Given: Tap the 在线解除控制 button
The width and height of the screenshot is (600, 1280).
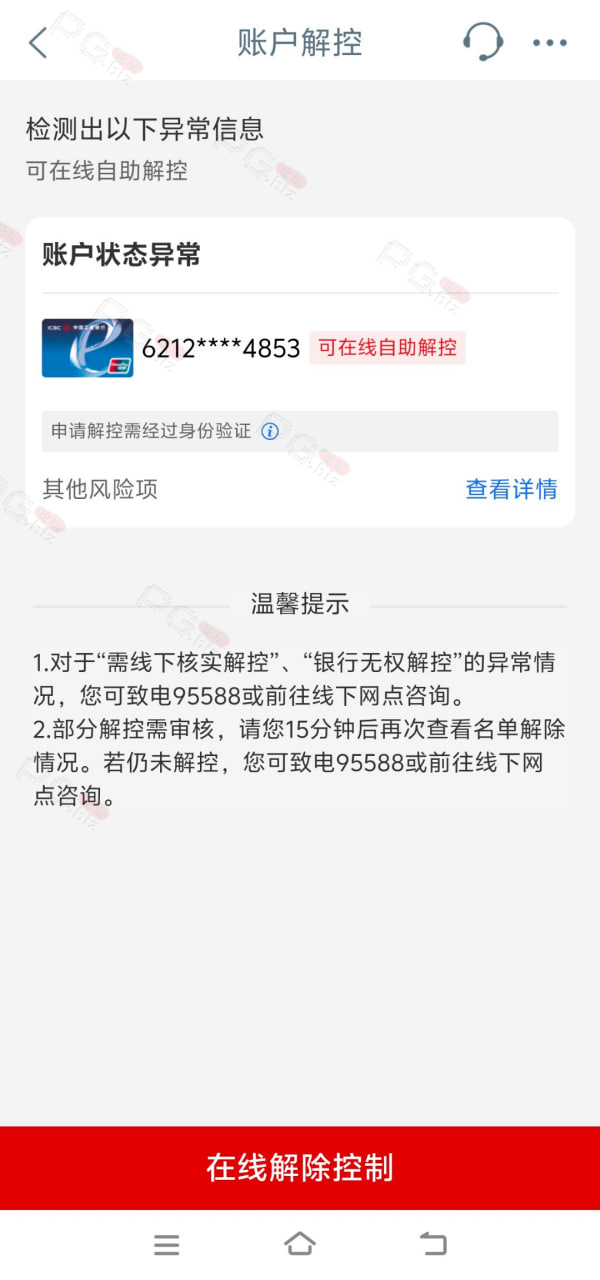Looking at the screenshot, I should 300,1168.
